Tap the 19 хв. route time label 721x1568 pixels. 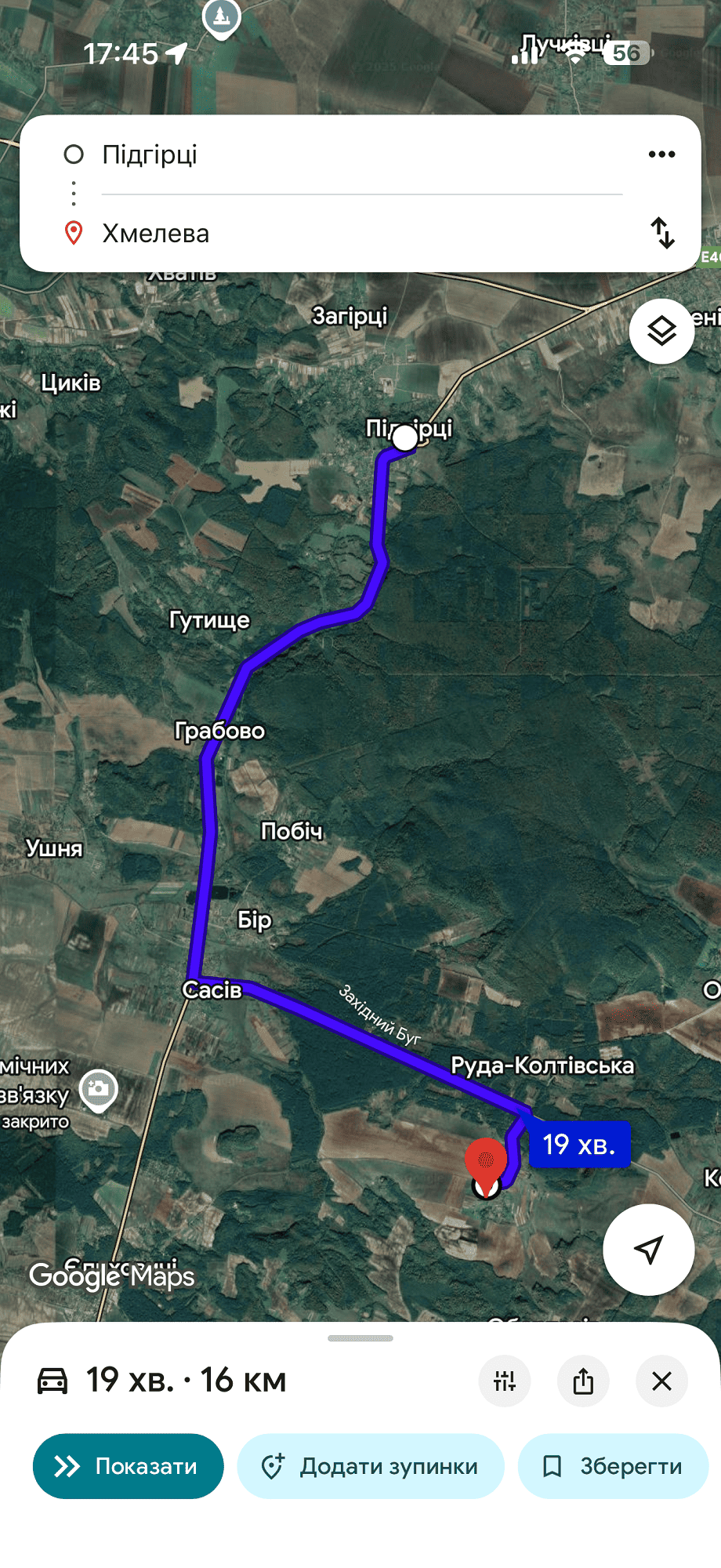point(579,1145)
